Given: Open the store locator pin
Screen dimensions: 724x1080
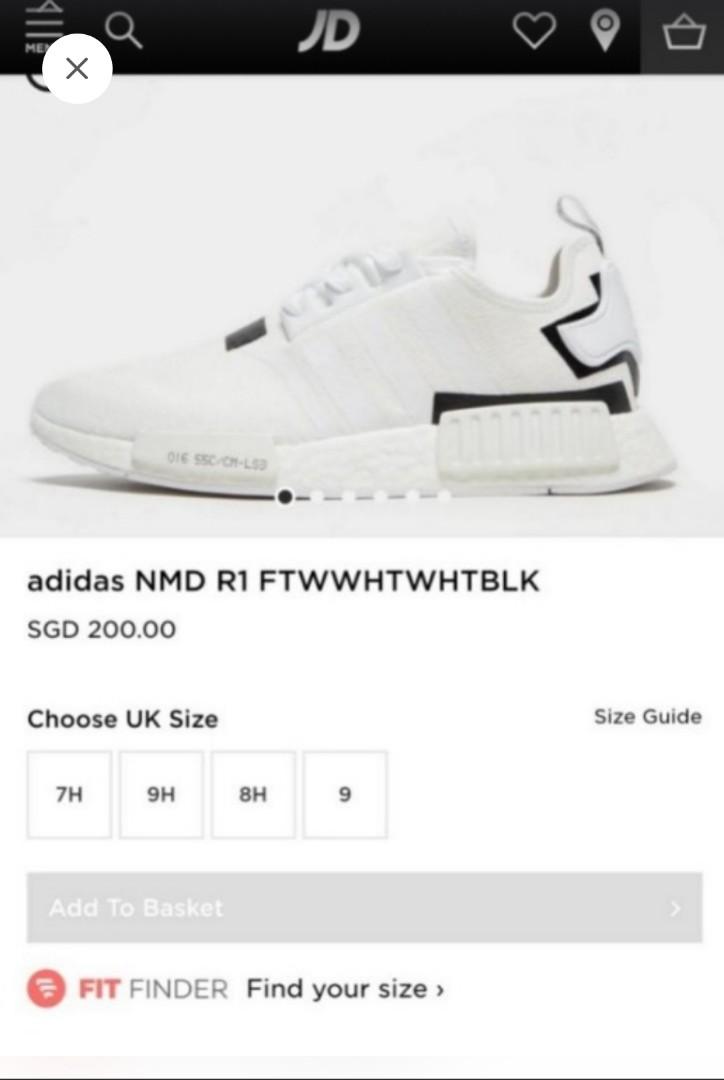Looking at the screenshot, I should 605,33.
